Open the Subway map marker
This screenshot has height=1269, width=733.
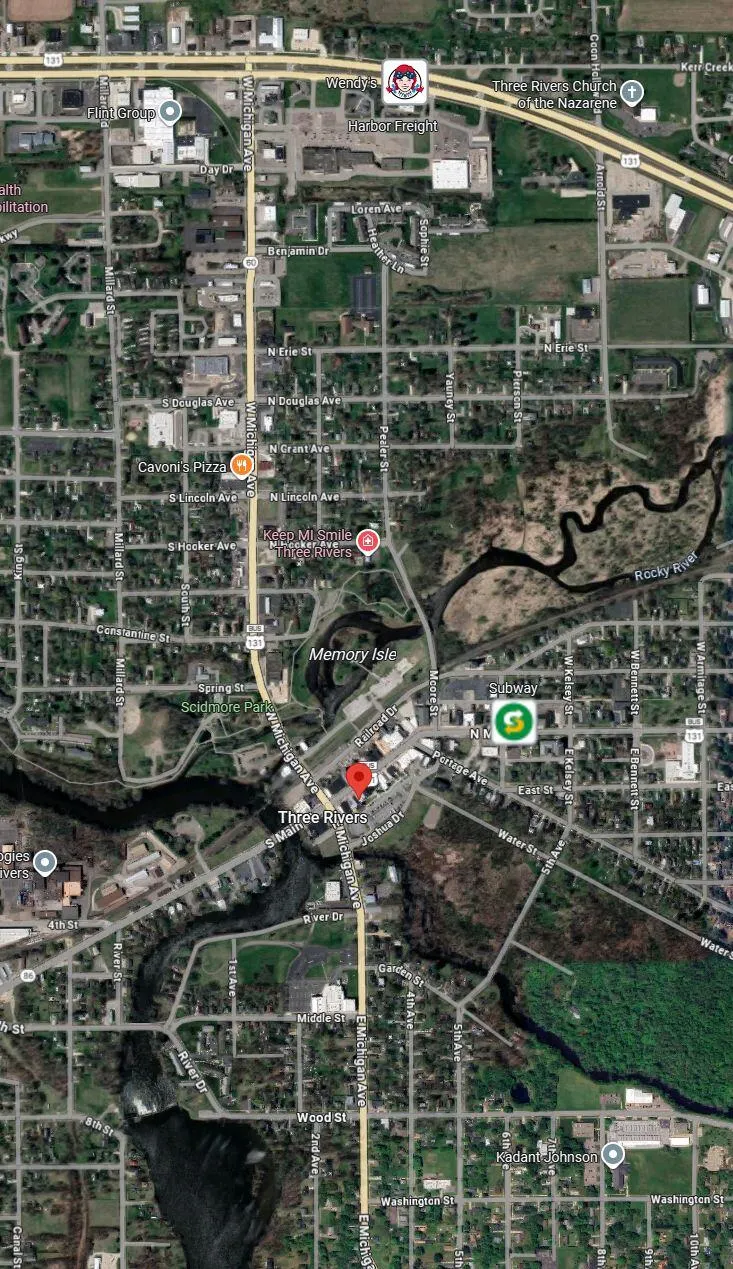tap(514, 721)
